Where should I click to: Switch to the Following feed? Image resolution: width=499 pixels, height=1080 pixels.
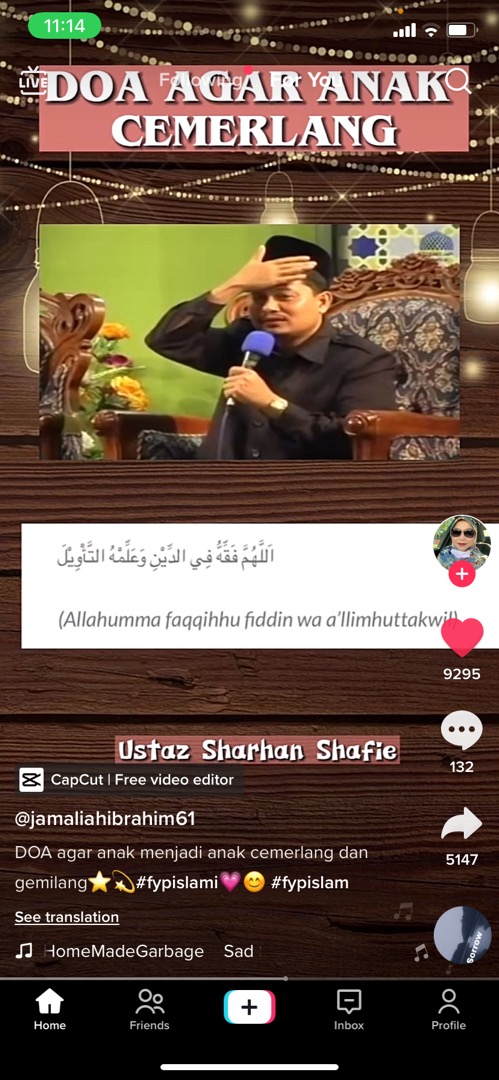(x=201, y=80)
